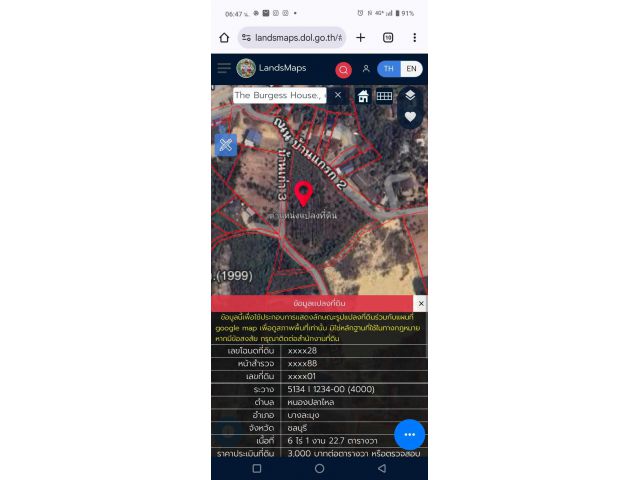Open the browser overflow menu
This screenshot has width=640, height=480.
[414, 38]
